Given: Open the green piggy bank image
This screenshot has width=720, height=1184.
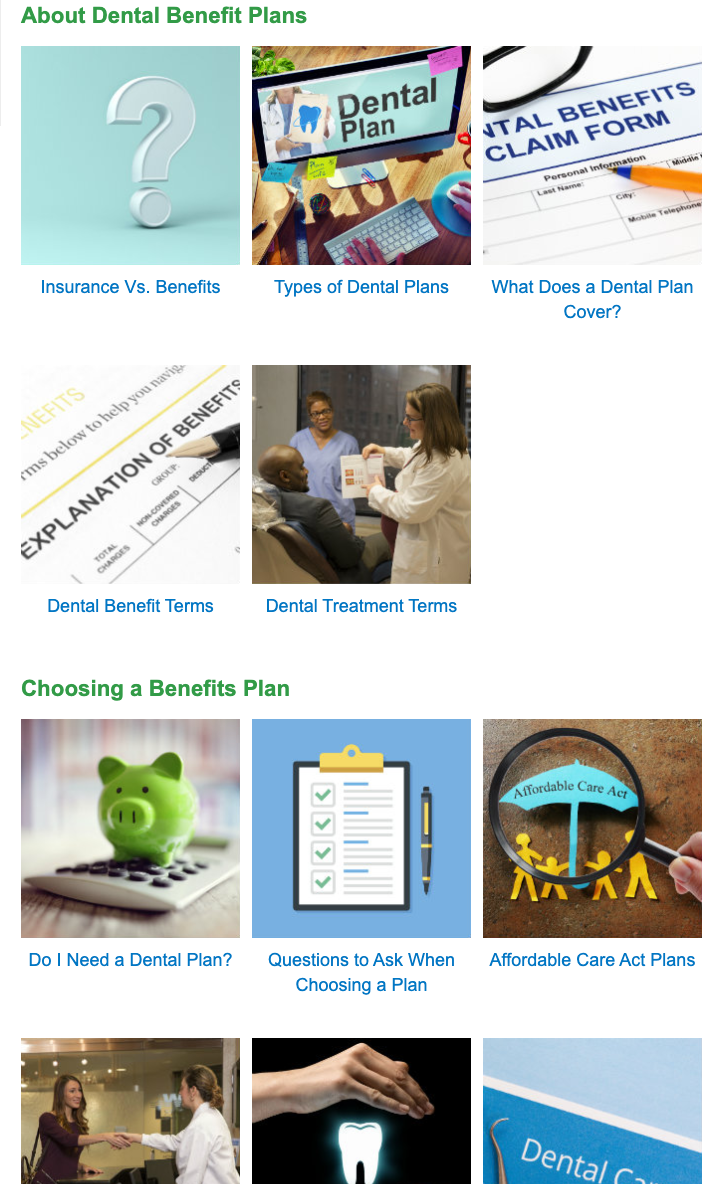Looking at the screenshot, I should click(x=130, y=828).
